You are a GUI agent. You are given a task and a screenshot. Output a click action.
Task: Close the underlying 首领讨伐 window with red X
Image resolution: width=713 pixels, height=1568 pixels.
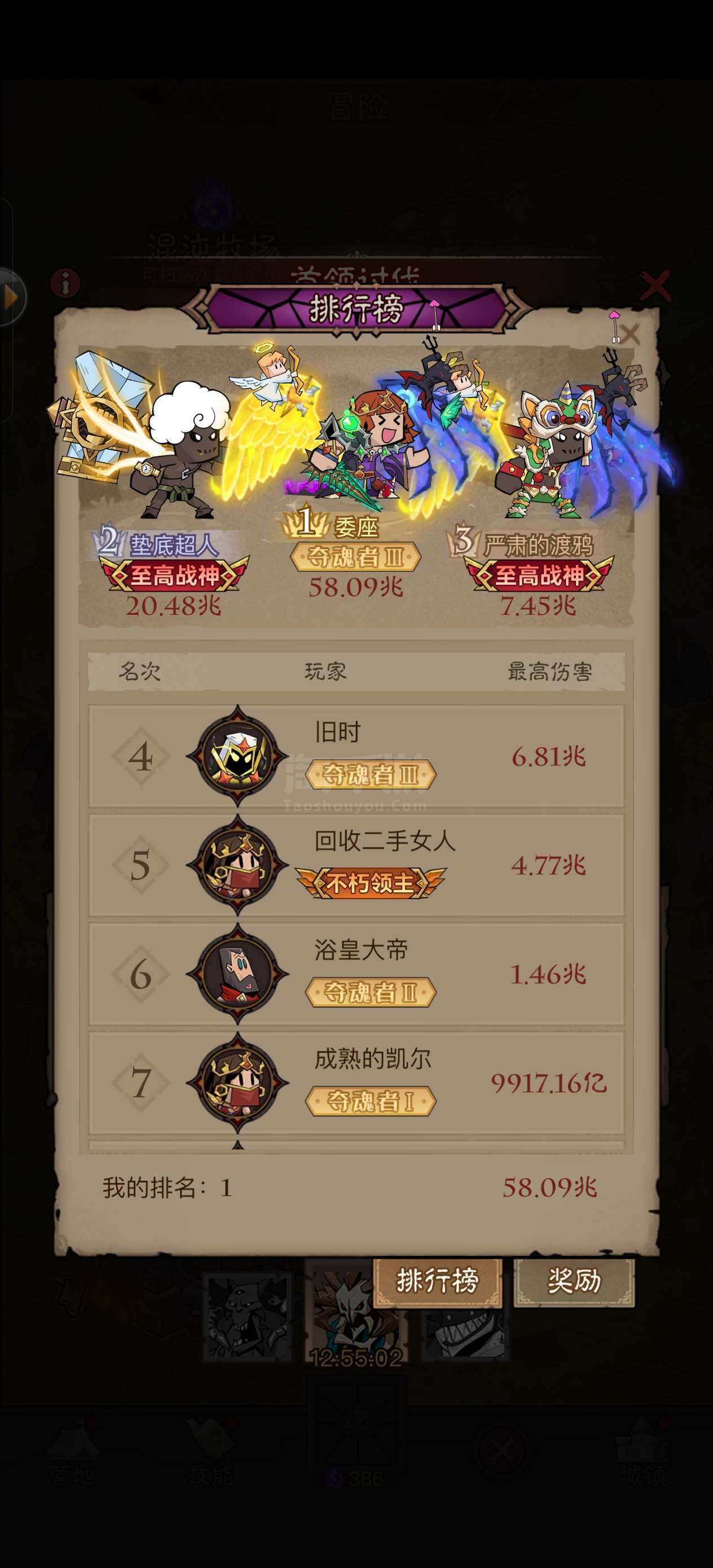pyautogui.click(x=655, y=286)
